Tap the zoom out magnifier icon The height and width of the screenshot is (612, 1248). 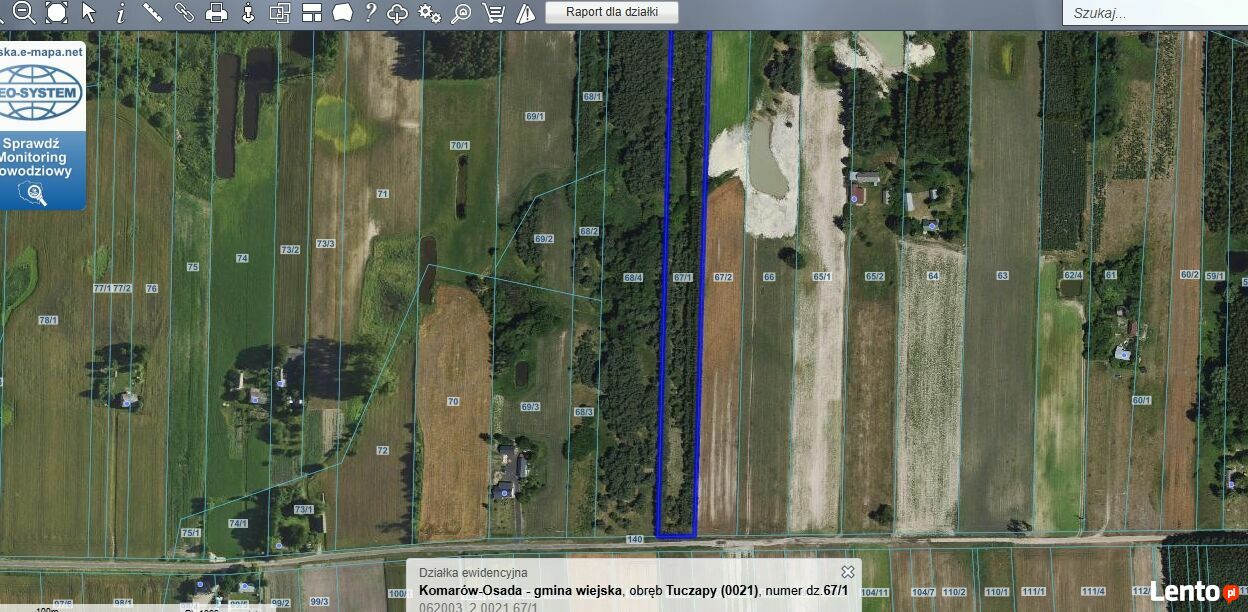[x=24, y=12]
